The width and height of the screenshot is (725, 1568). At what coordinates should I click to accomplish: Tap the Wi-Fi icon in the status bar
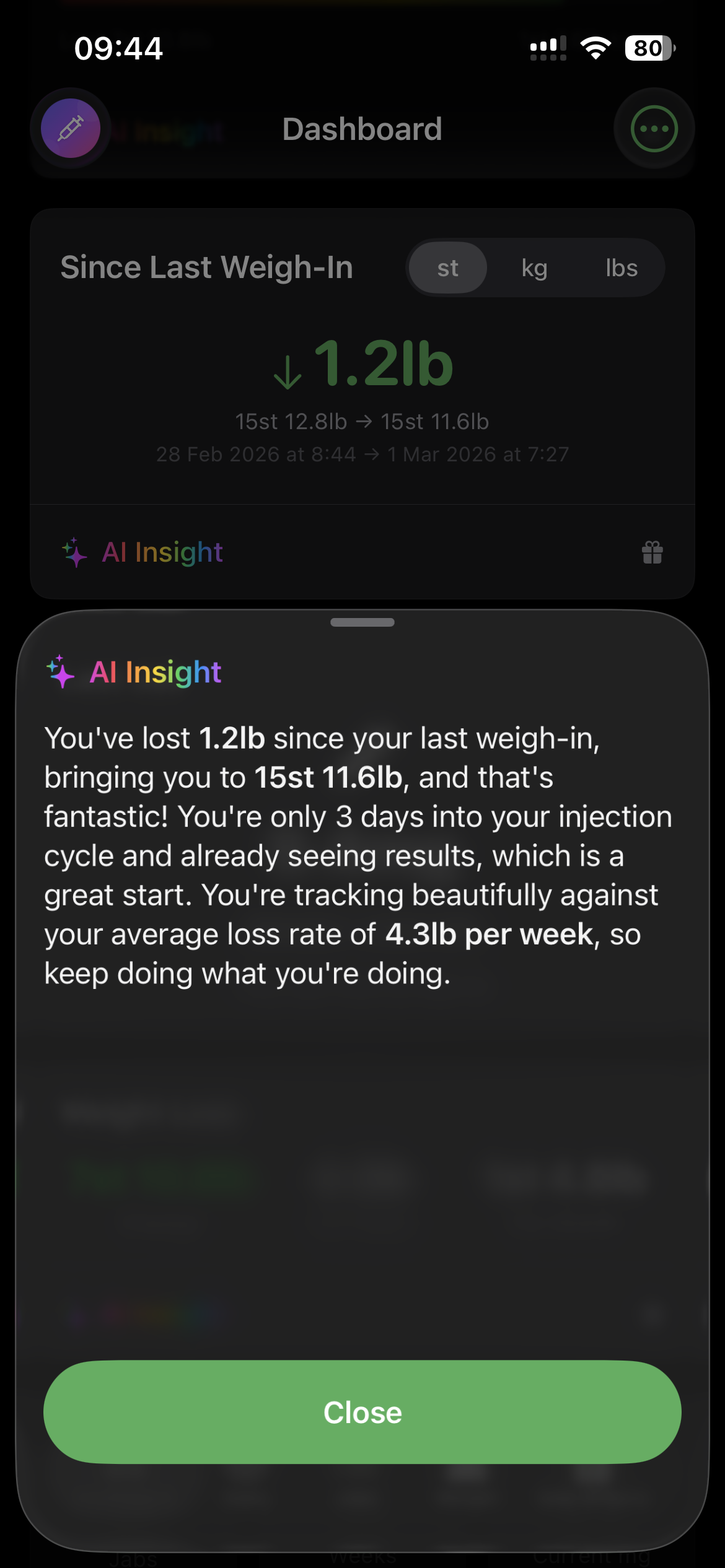click(x=595, y=48)
